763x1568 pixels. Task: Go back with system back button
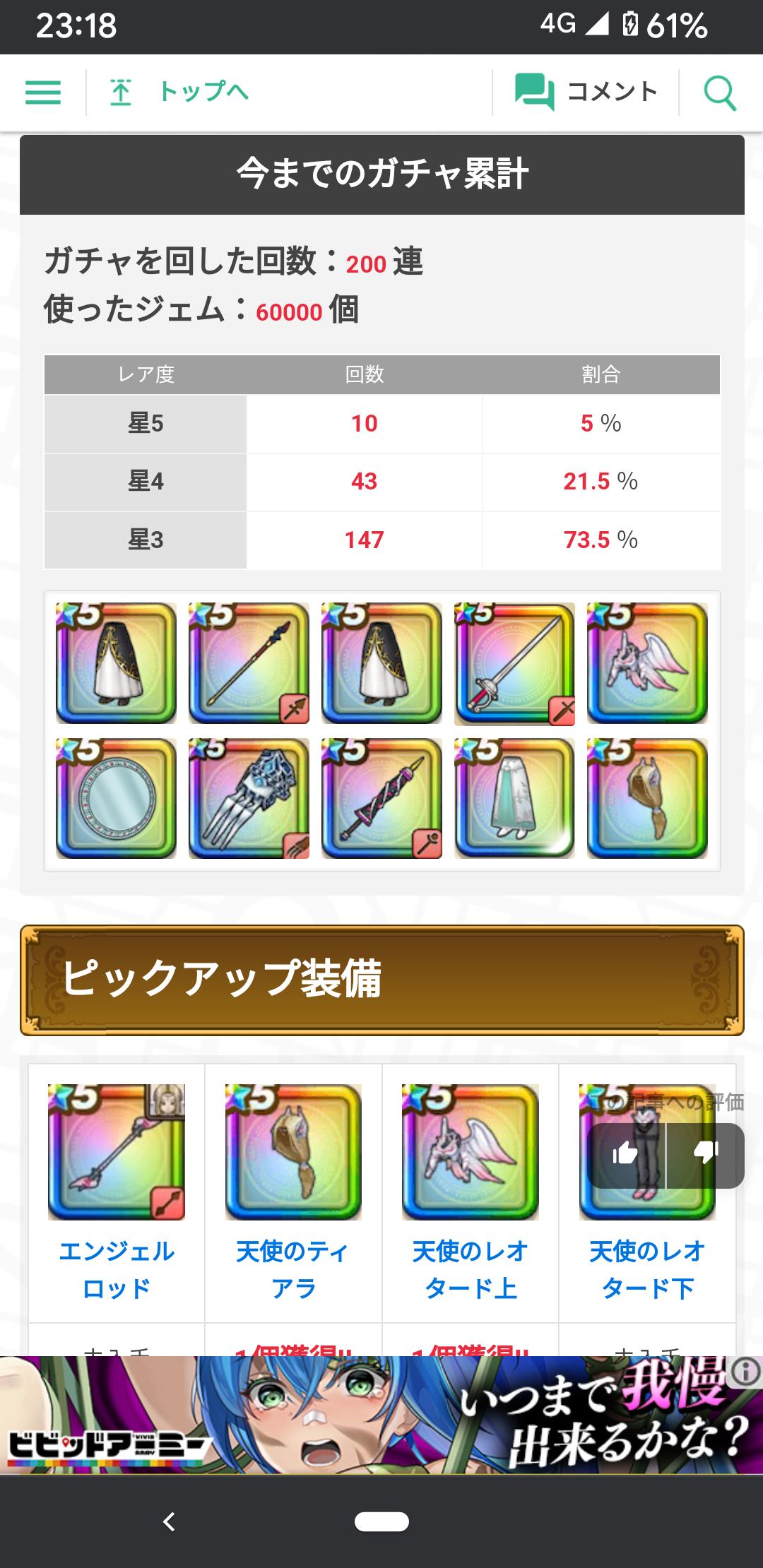[169, 1522]
